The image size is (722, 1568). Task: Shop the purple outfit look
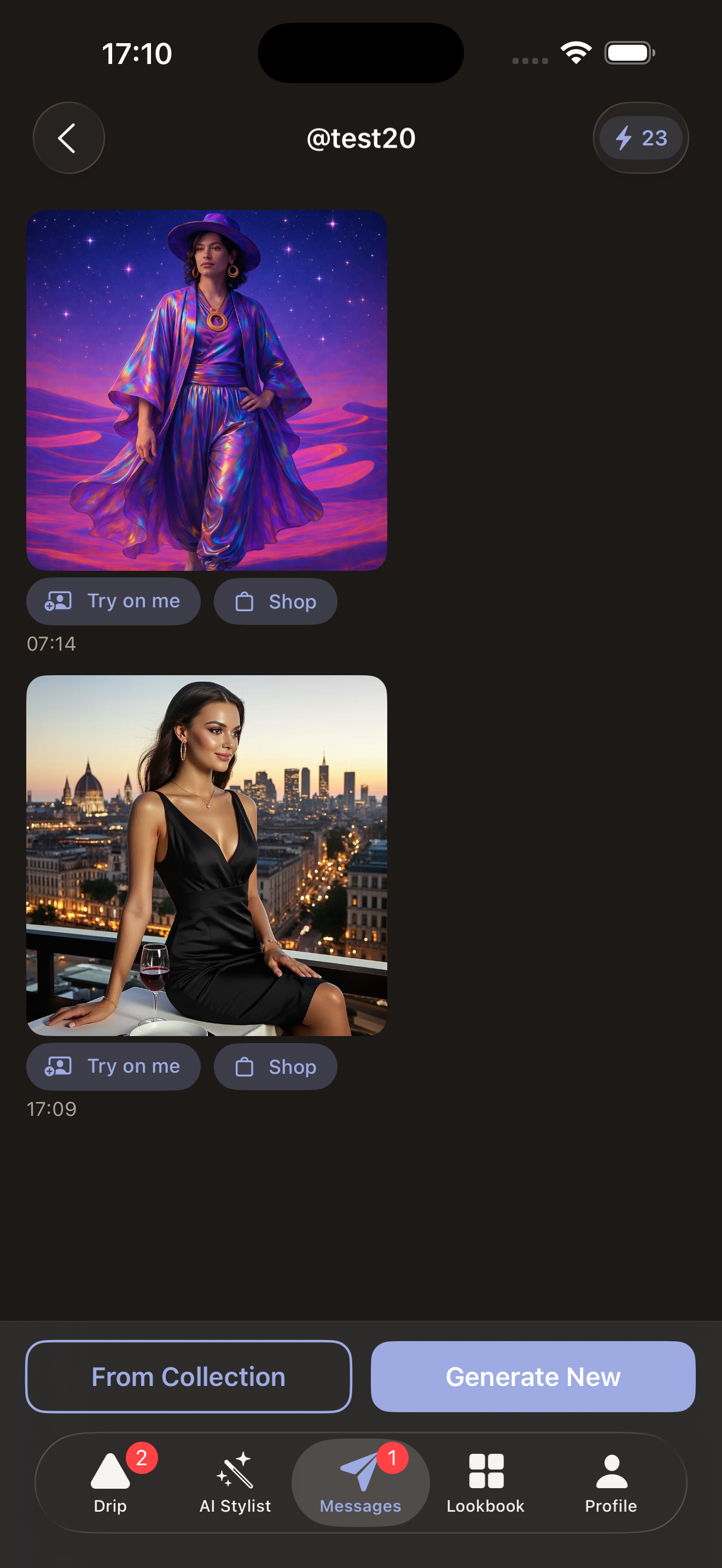(275, 601)
